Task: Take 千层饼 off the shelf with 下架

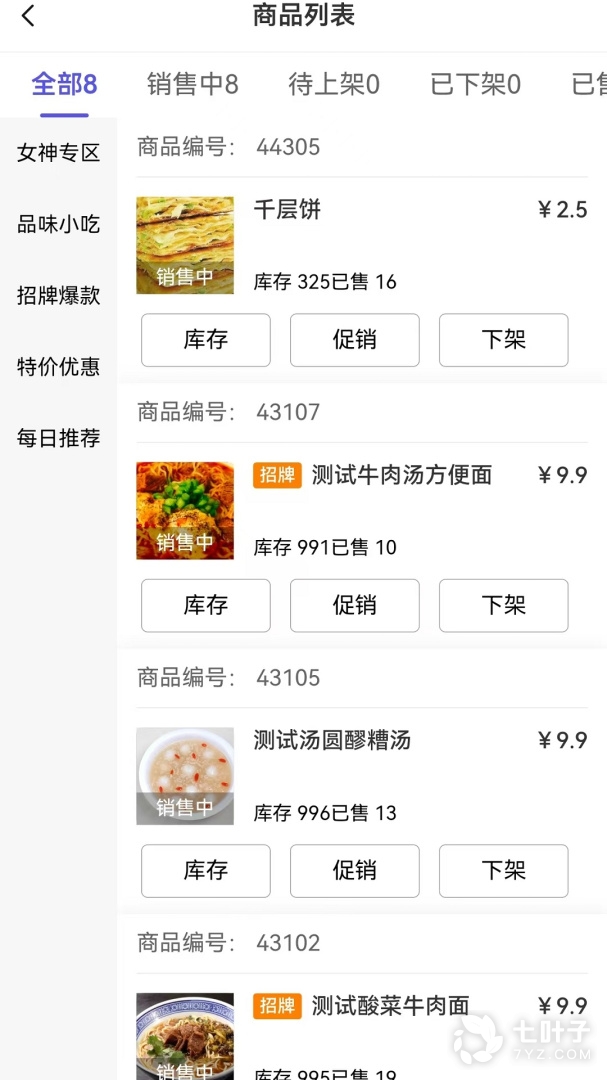Action: tap(504, 340)
